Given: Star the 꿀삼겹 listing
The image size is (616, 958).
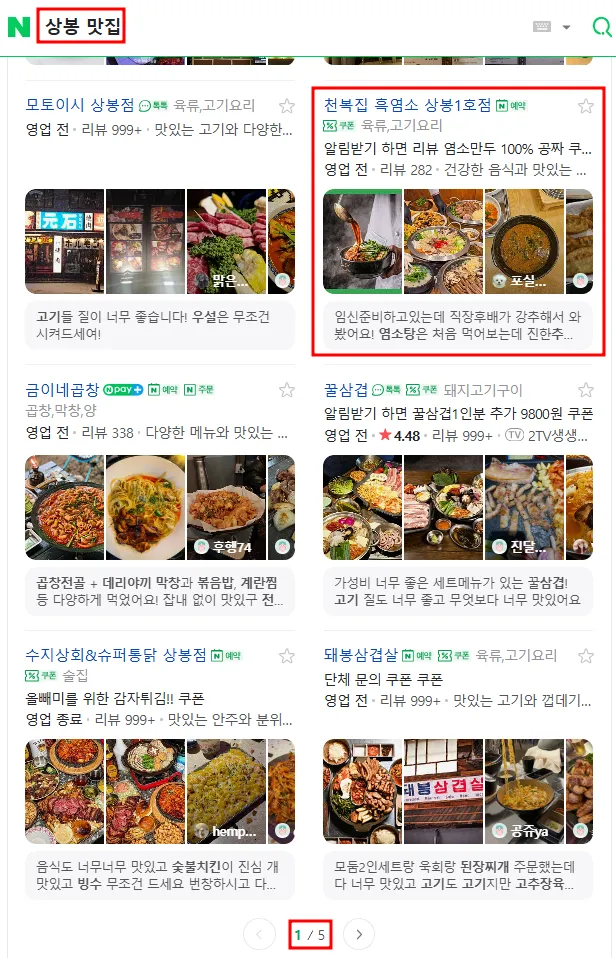Looking at the screenshot, I should pos(586,390).
